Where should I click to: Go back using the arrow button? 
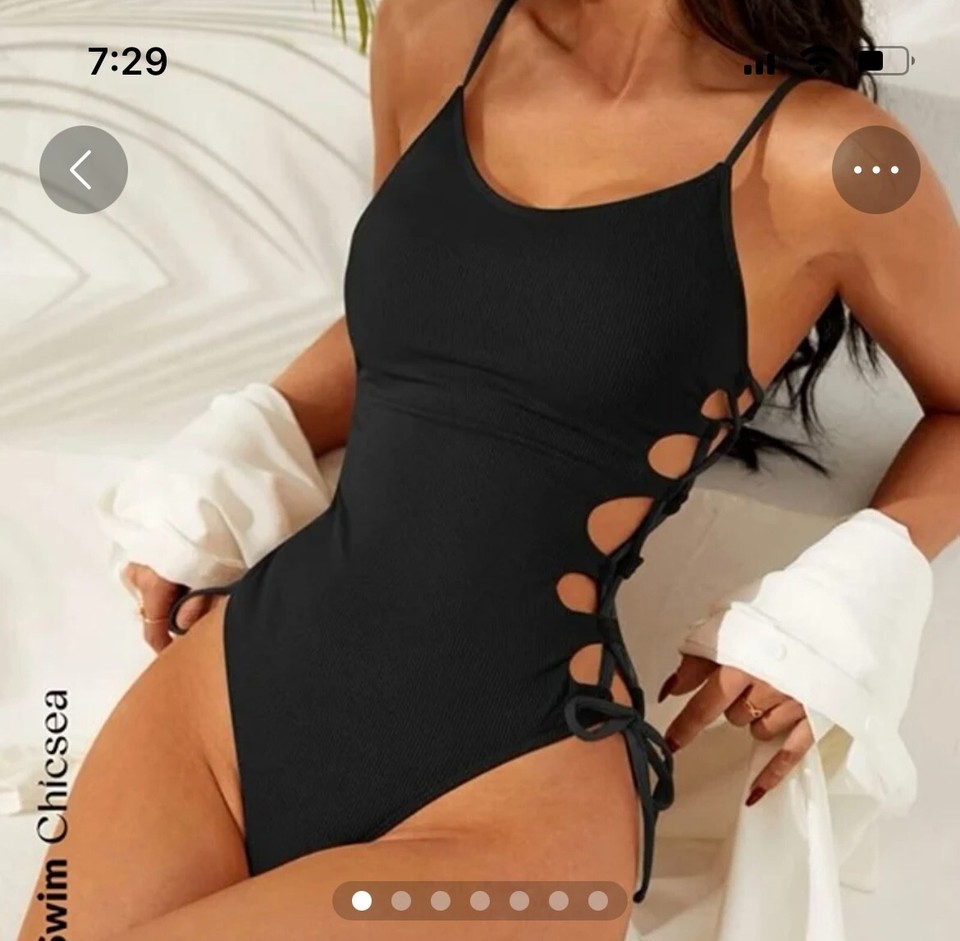click(x=83, y=170)
